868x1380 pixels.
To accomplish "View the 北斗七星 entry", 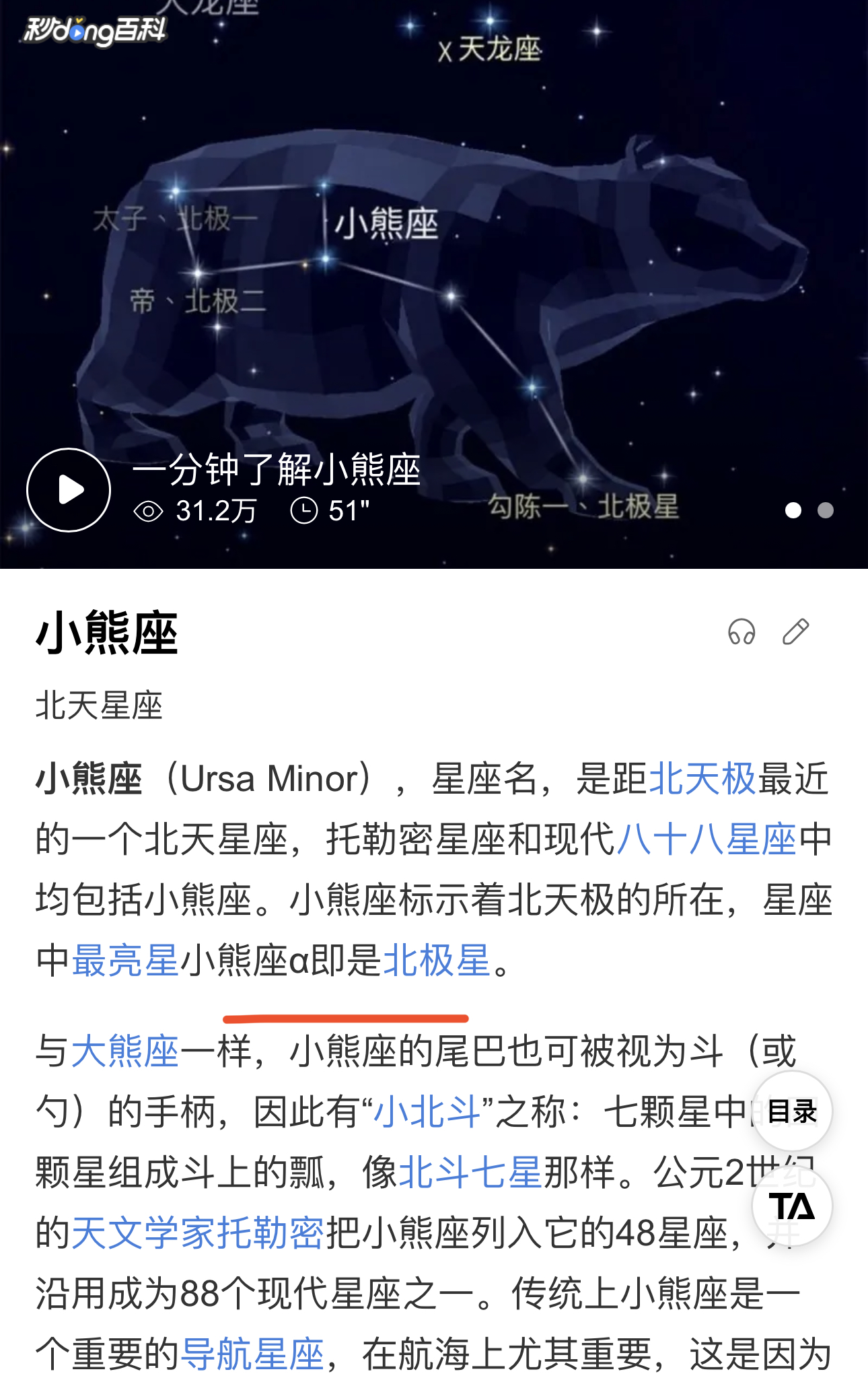I will (470, 1172).
